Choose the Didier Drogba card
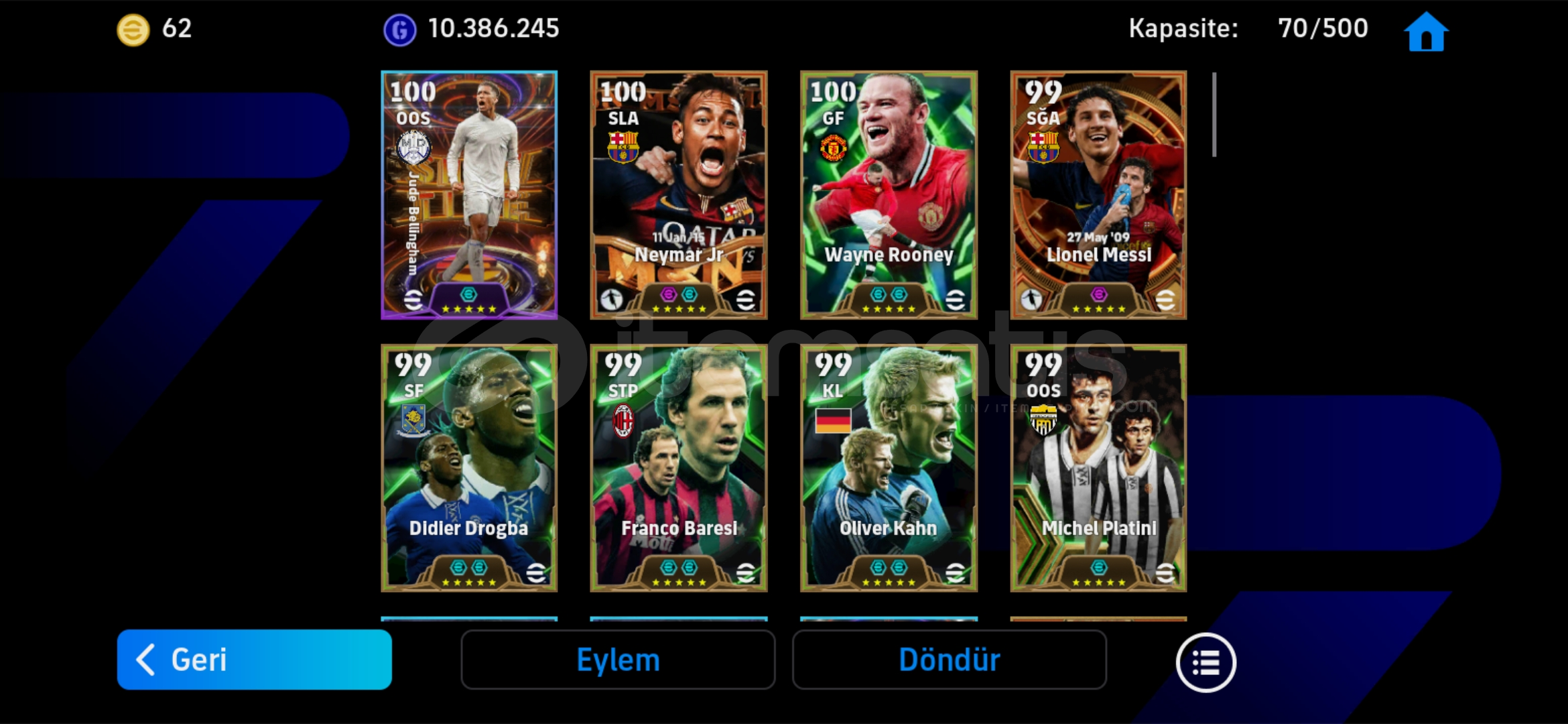This screenshot has width=1568, height=724. (x=469, y=468)
